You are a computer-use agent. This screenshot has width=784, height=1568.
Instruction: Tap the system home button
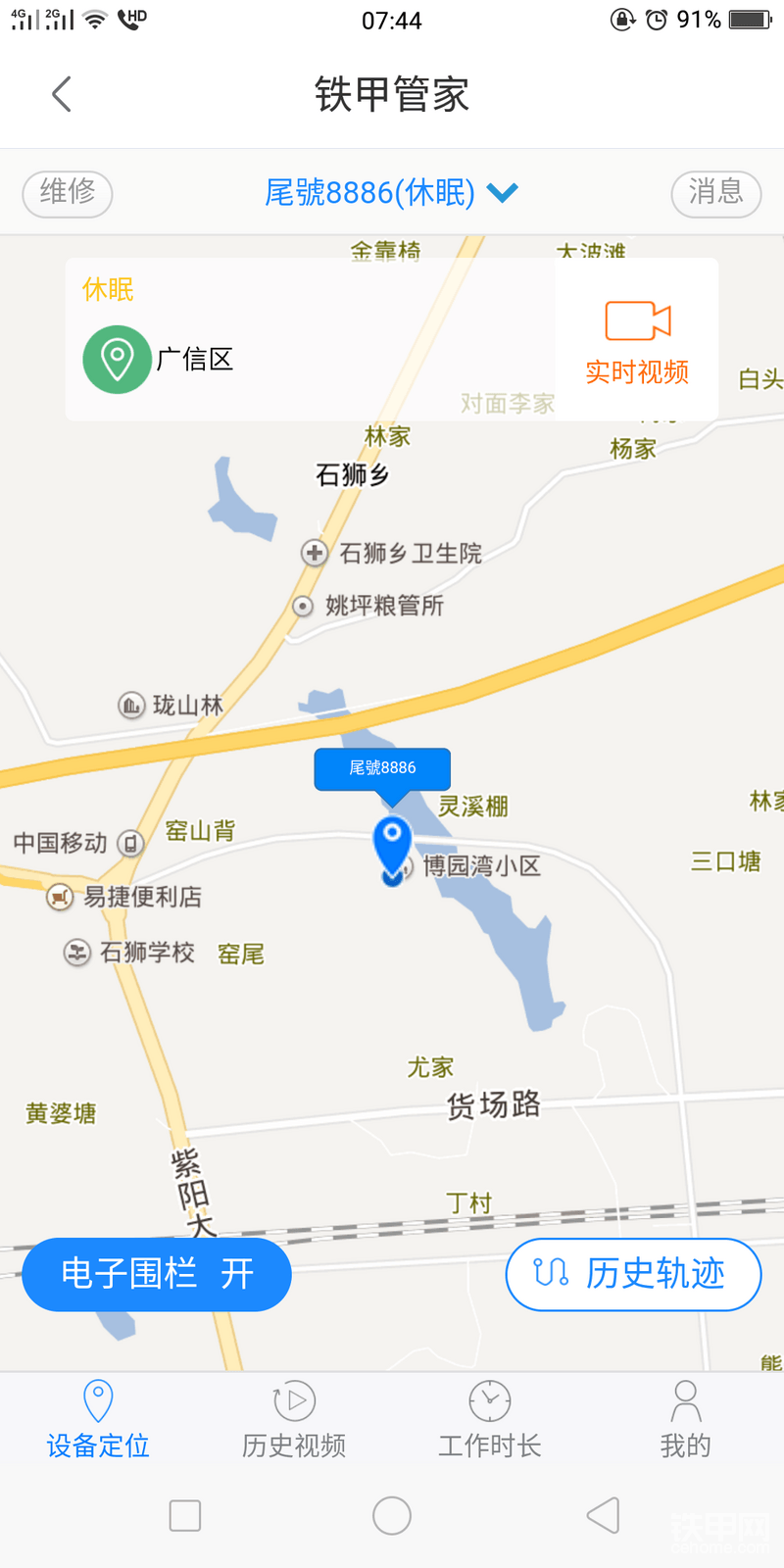[392, 1515]
